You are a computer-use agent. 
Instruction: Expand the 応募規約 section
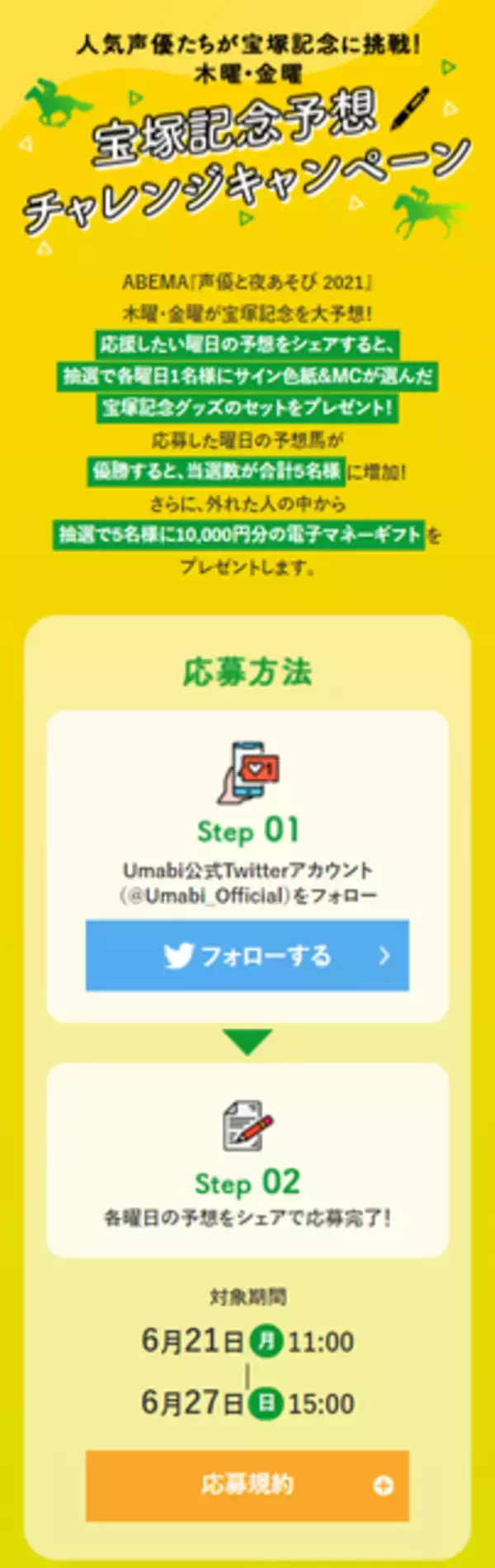[247, 1485]
